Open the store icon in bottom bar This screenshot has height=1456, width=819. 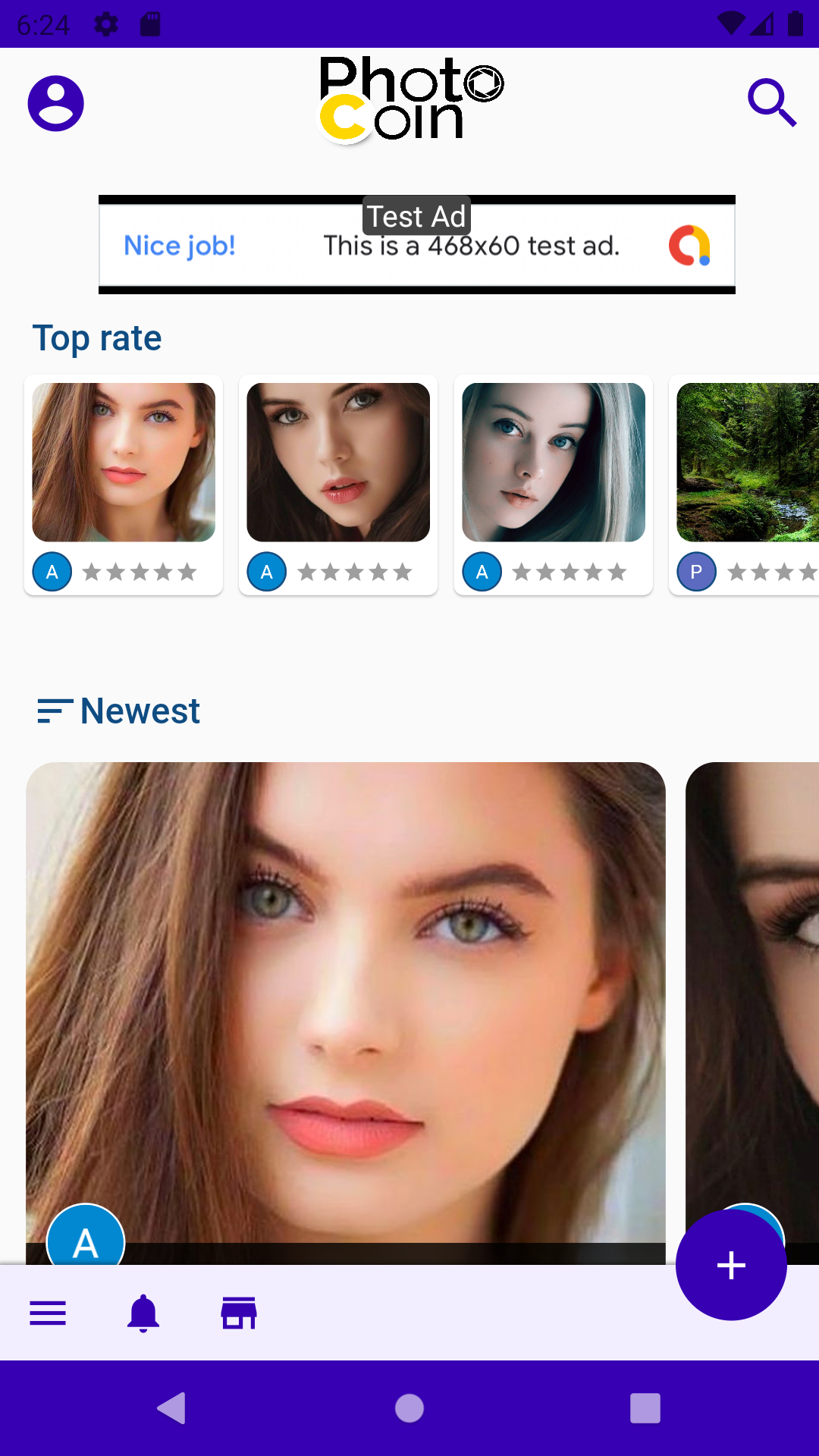pos(238,1313)
